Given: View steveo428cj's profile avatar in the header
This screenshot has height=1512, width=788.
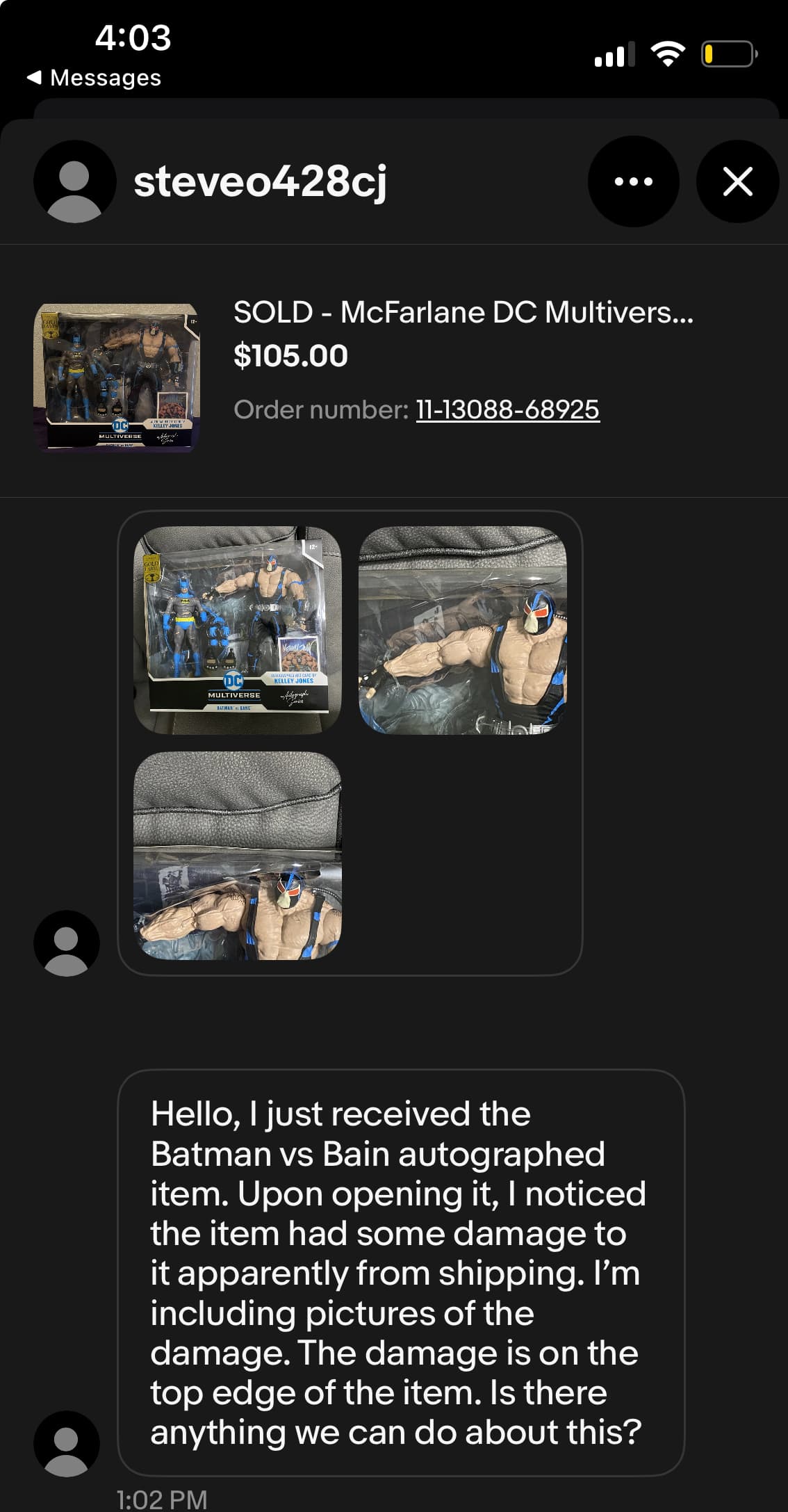Looking at the screenshot, I should [74, 181].
